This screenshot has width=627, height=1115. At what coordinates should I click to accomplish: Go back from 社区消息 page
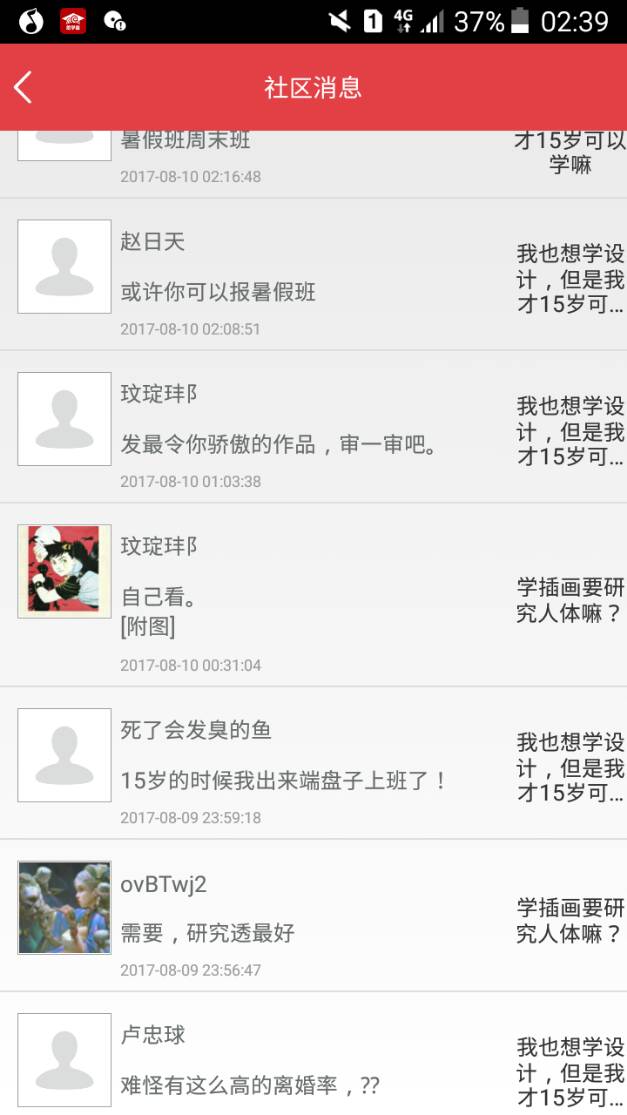(x=24, y=88)
